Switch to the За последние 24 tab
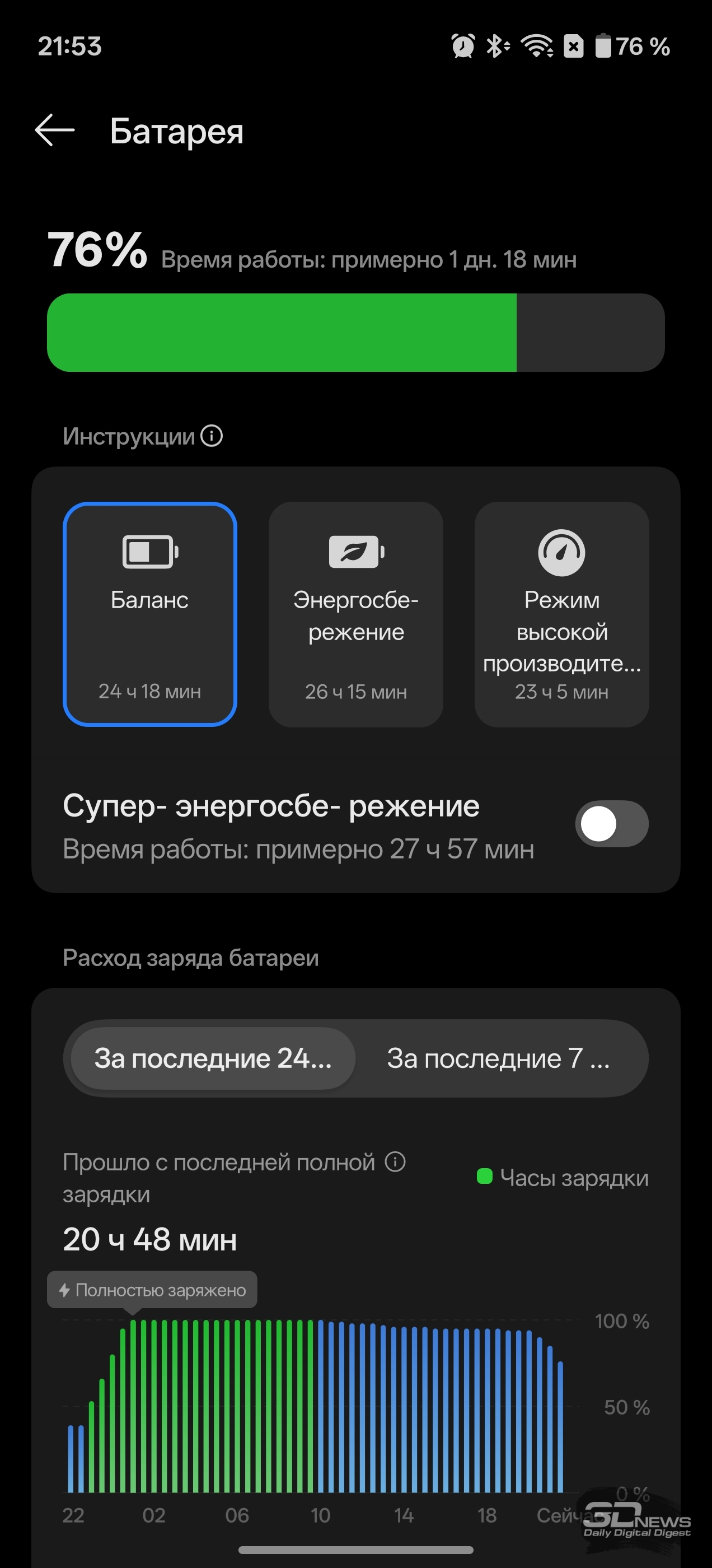This screenshot has height=1568, width=712. point(212,1058)
